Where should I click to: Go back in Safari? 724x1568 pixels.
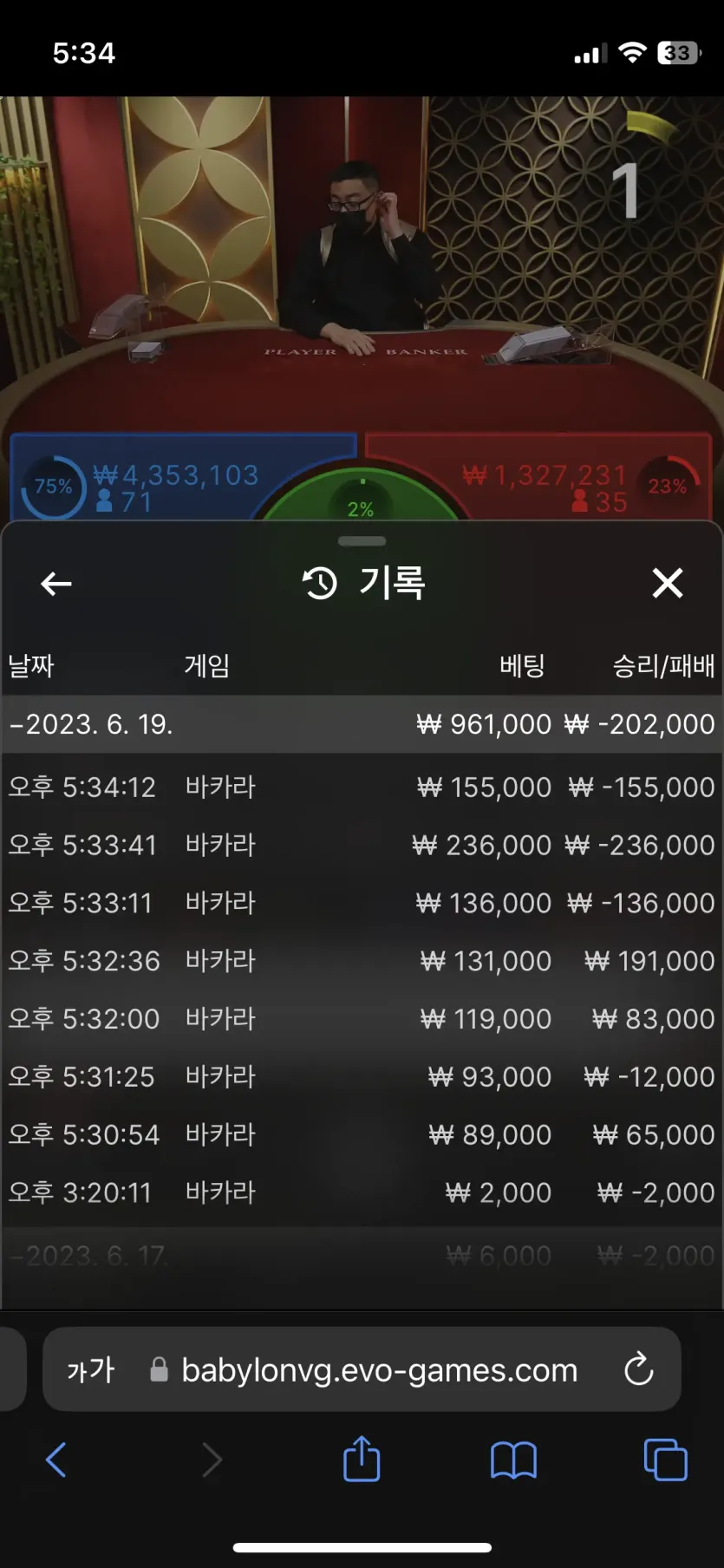56,1460
